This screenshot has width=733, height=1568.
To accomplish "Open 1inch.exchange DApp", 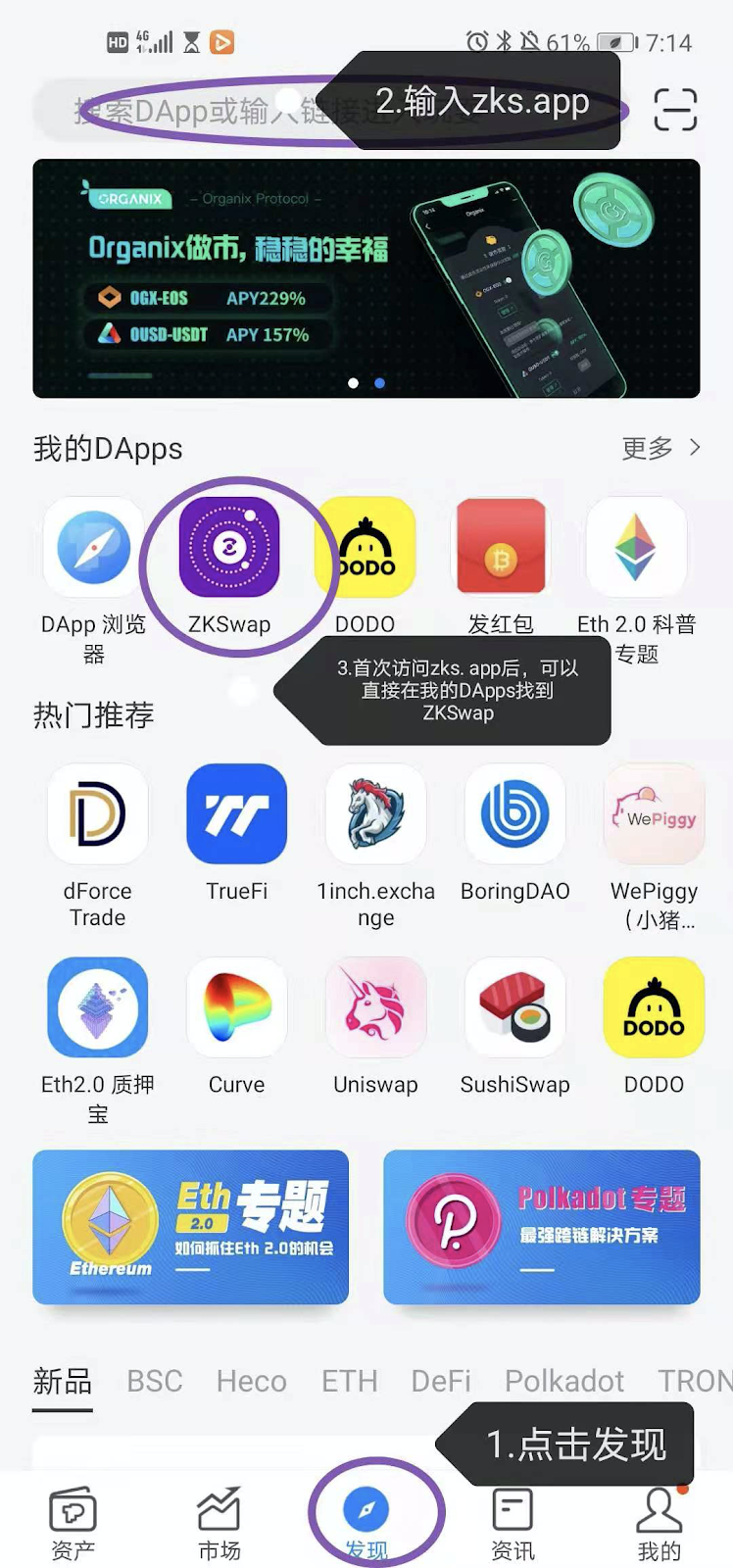I will point(375,815).
